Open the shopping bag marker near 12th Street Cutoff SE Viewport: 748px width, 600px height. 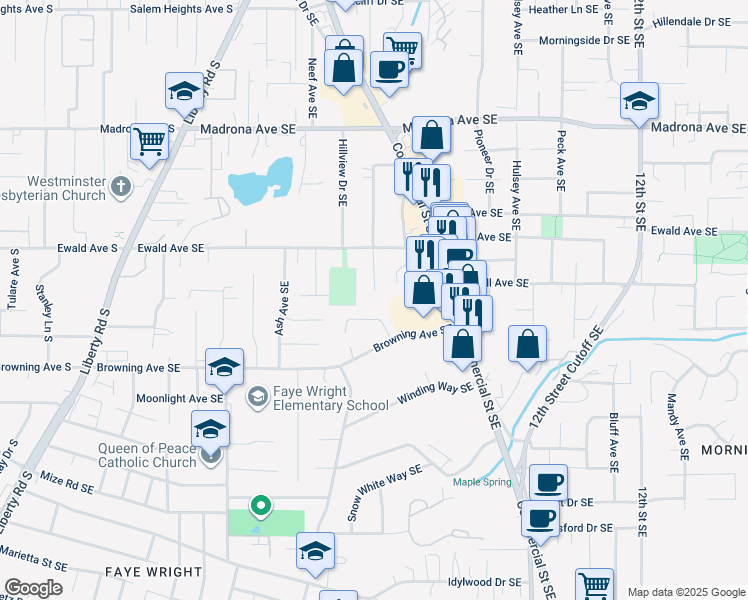coord(527,344)
